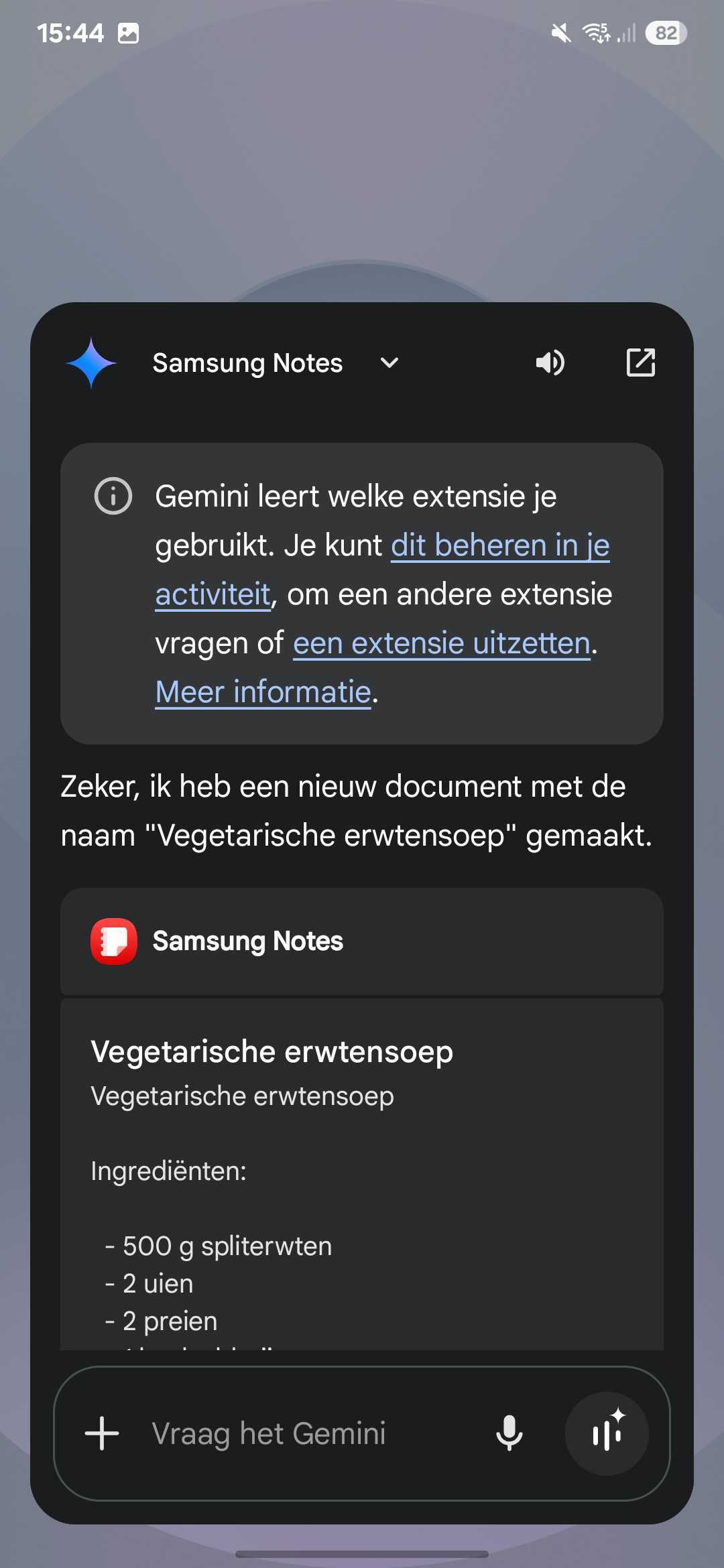Follow the 'een extensie uitzetten' link
The width and height of the screenshot is (724, 1568).
coord(442,643)
